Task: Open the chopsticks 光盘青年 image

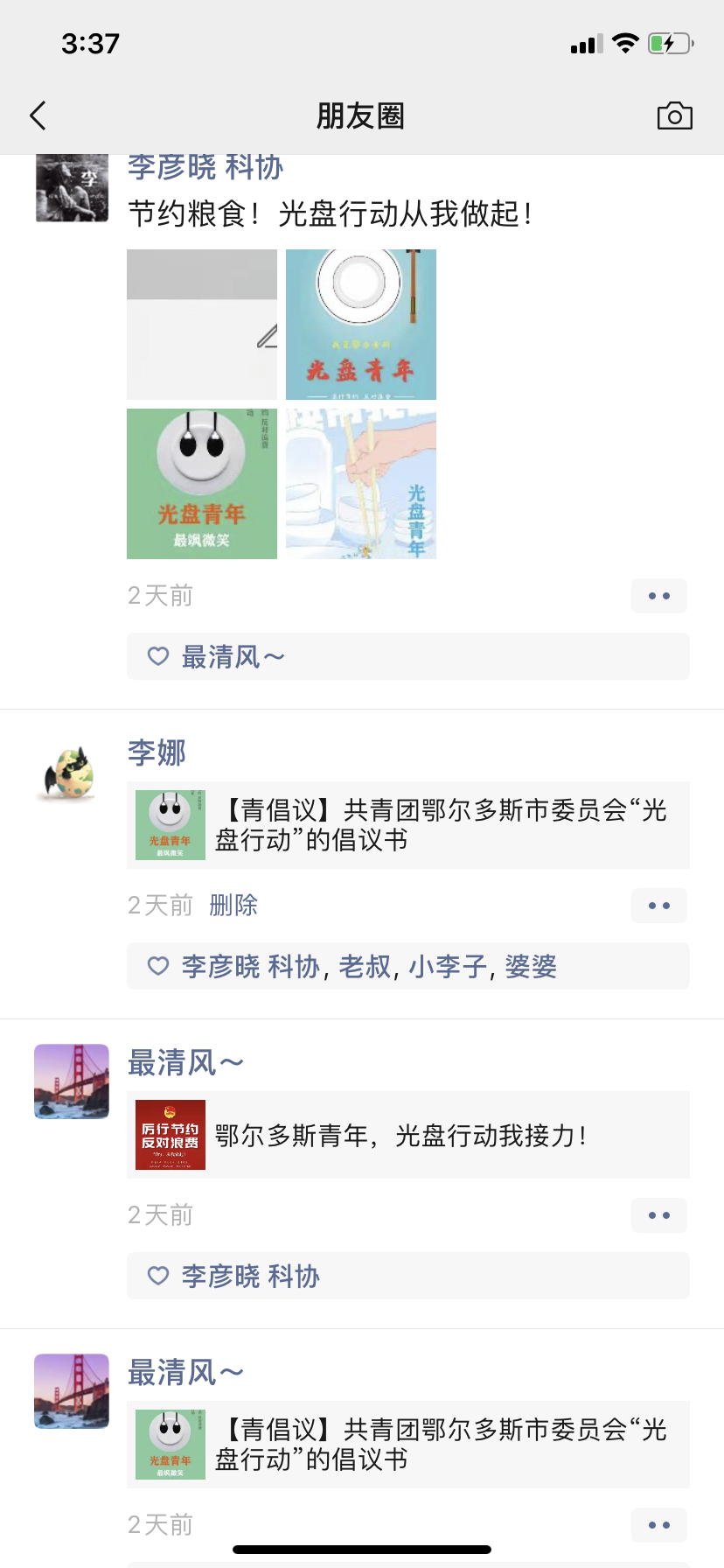Action: [x=360, y=483]
